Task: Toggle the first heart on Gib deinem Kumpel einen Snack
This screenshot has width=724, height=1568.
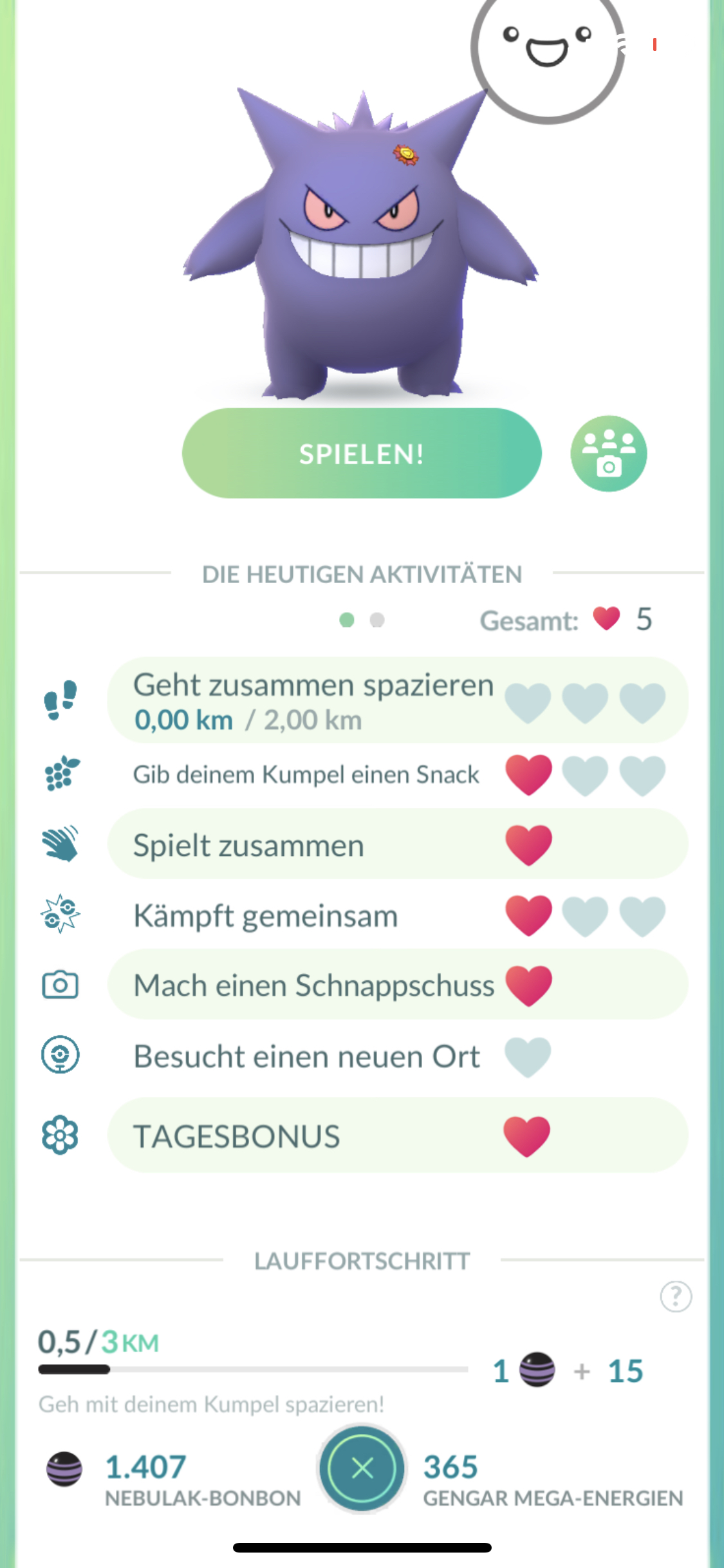Action: click(x=528, y=774)
